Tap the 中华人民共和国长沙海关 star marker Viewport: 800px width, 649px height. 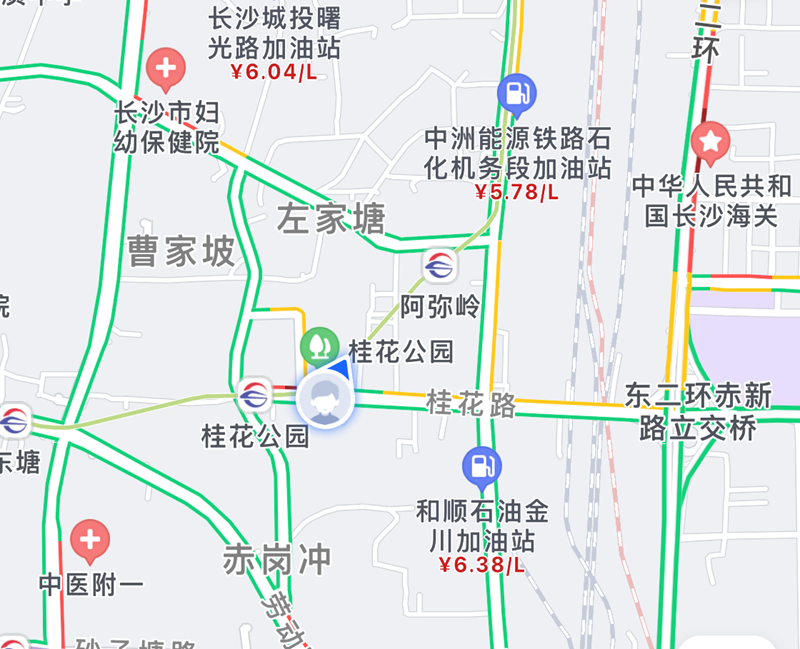click(x=710, y=143)
